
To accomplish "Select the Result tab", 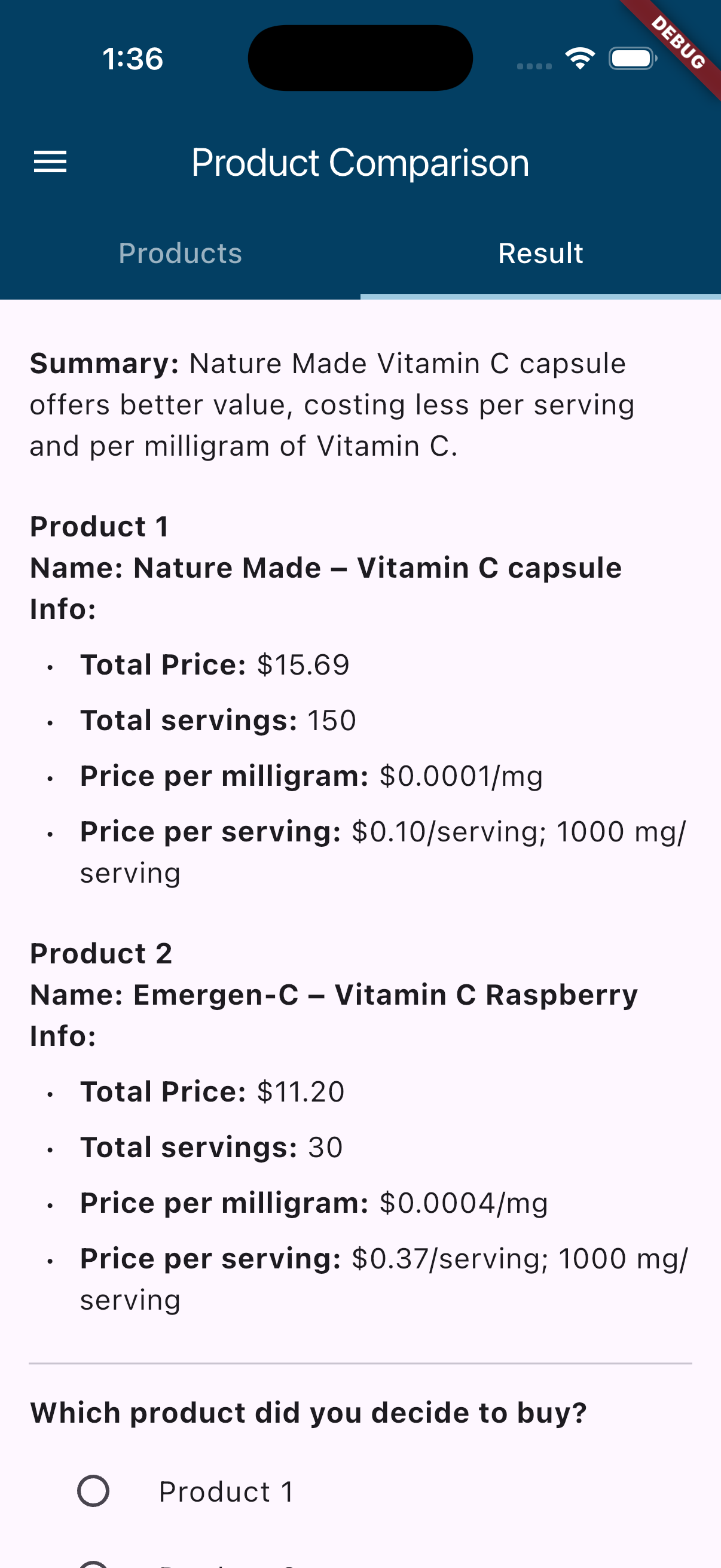I will coord(540,253).
